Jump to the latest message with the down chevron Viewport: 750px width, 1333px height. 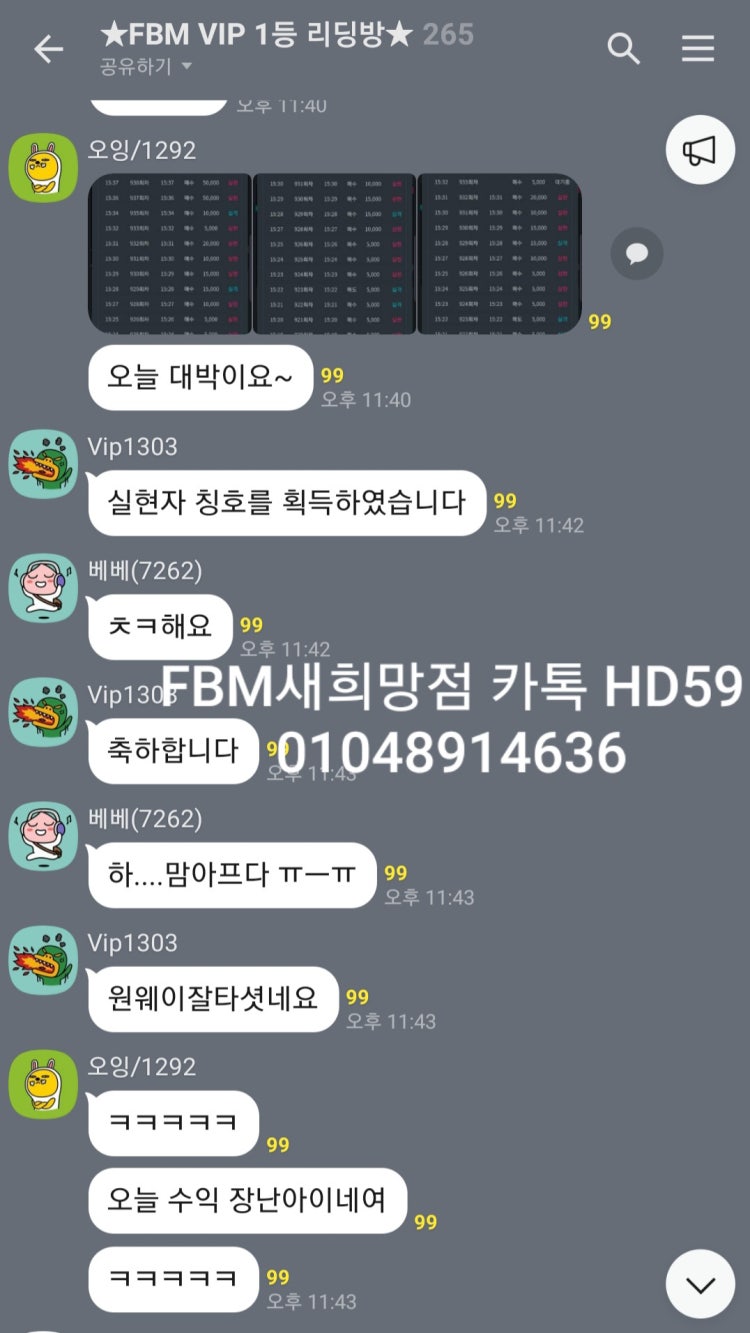point(700,1285)
